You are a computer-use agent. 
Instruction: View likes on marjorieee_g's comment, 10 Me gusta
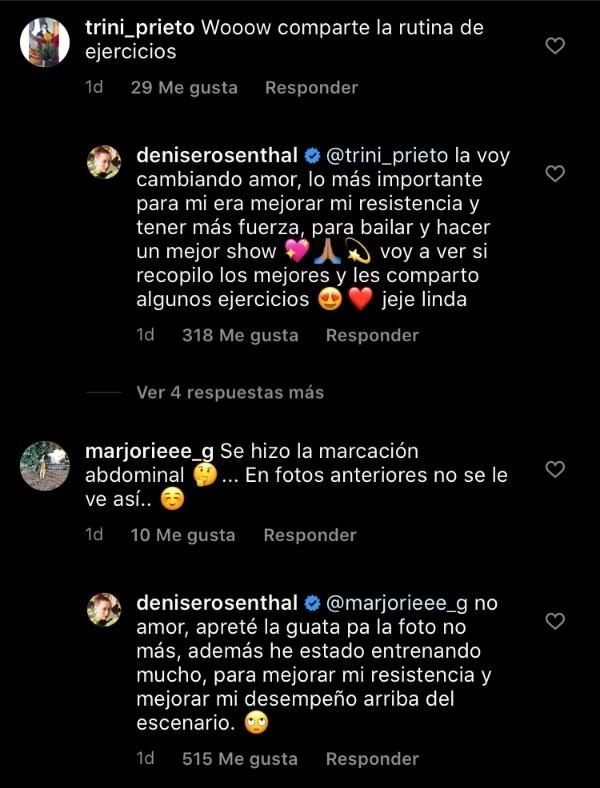pos(184,536)
